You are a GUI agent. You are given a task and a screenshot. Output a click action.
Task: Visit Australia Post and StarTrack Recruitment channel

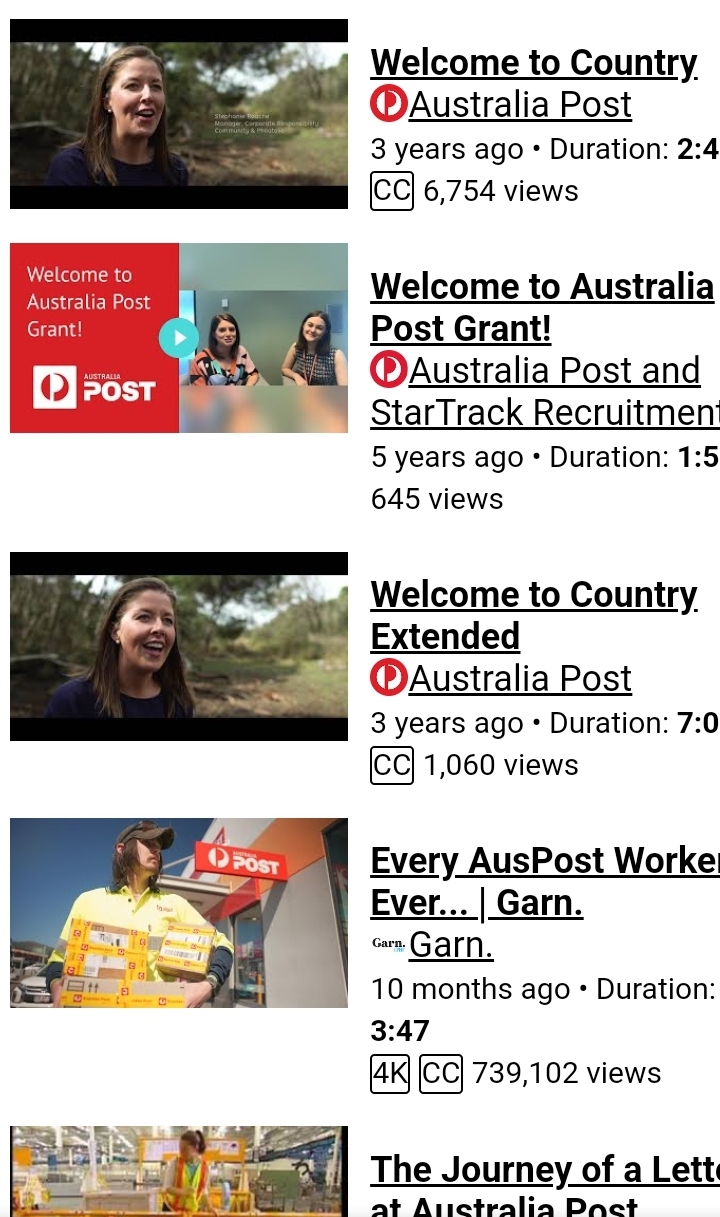point(545,391)
